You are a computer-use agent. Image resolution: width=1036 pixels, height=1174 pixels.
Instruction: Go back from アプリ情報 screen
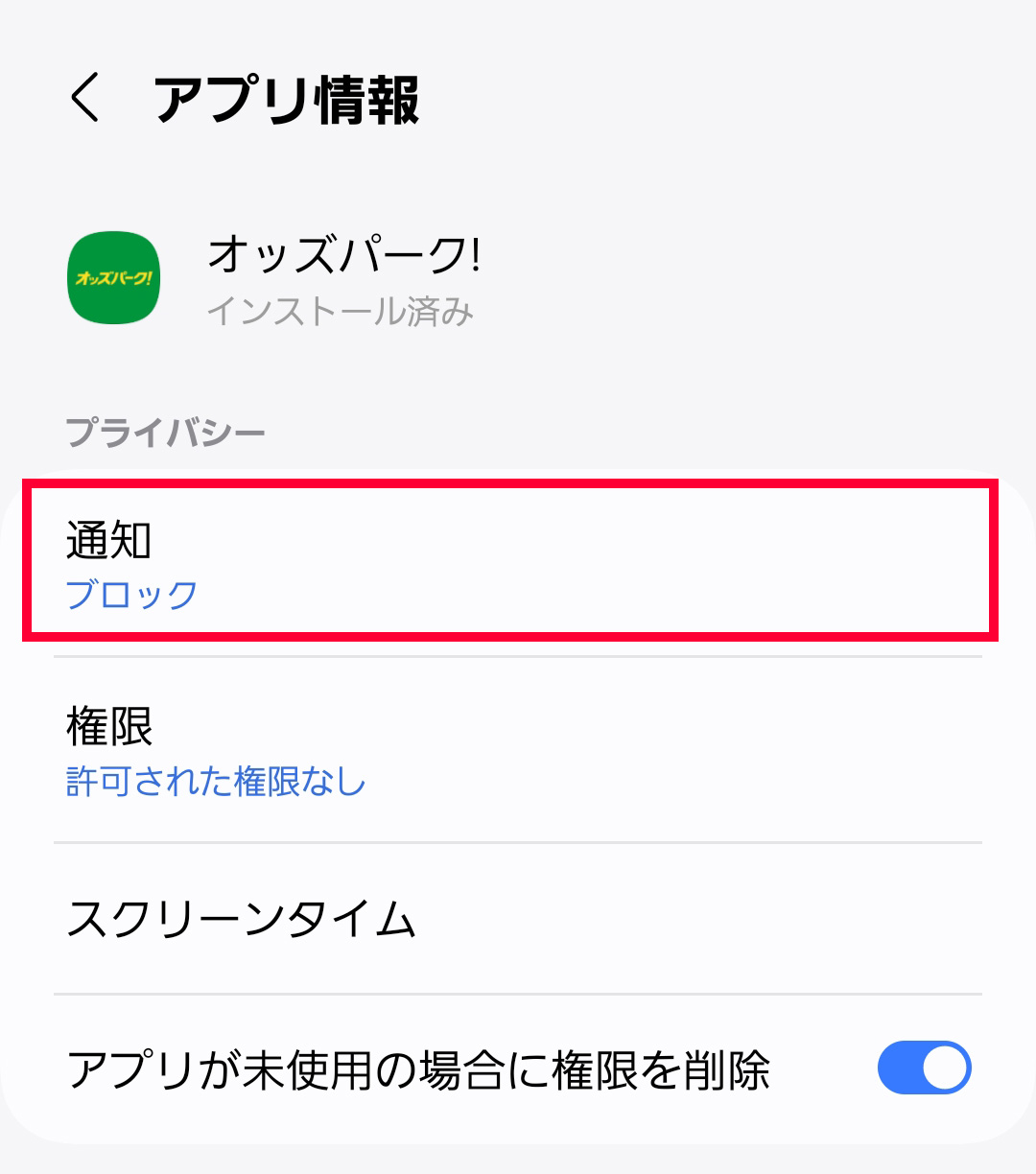click(x=85, y=99)
